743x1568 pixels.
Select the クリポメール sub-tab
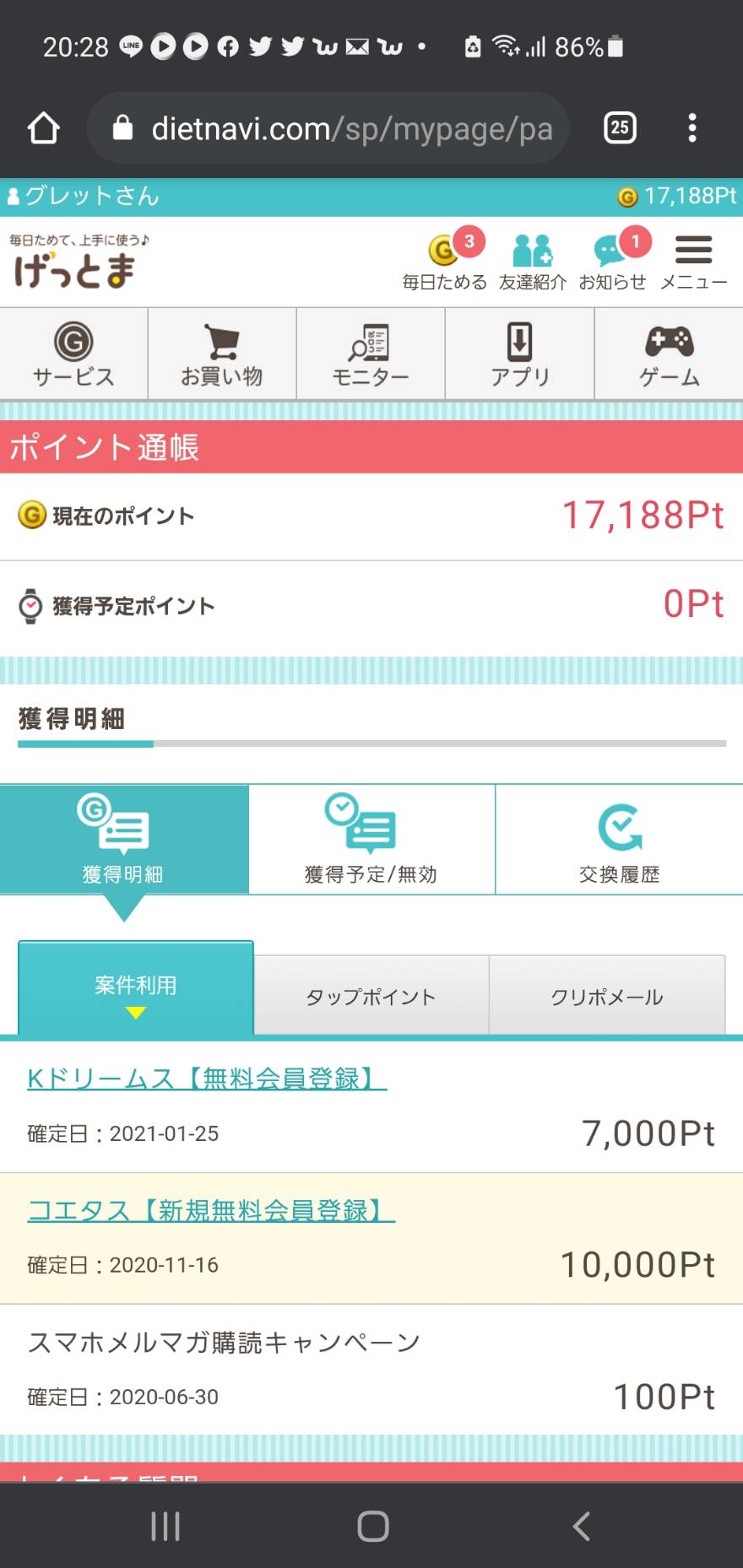point(607,996)
